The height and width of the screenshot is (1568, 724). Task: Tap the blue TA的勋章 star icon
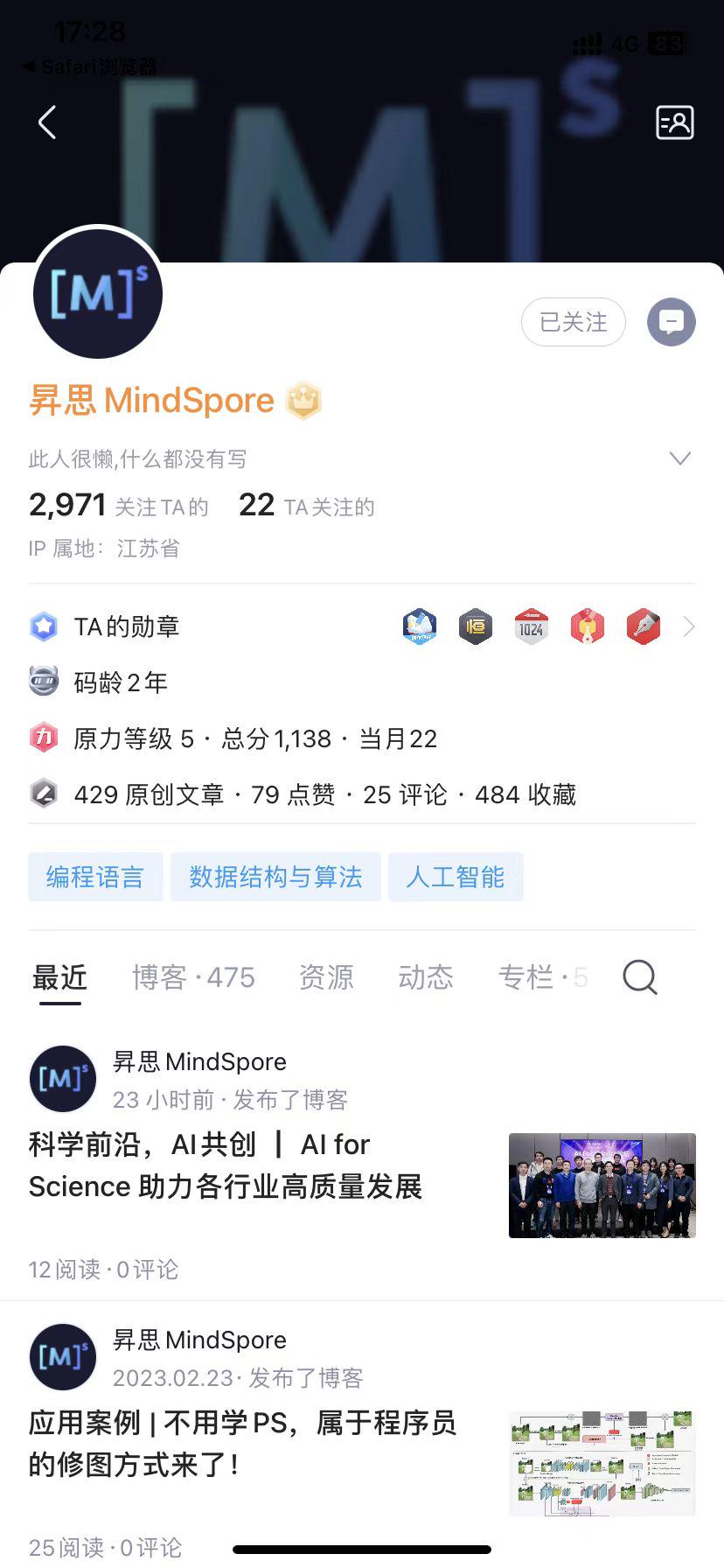[43, 626]
